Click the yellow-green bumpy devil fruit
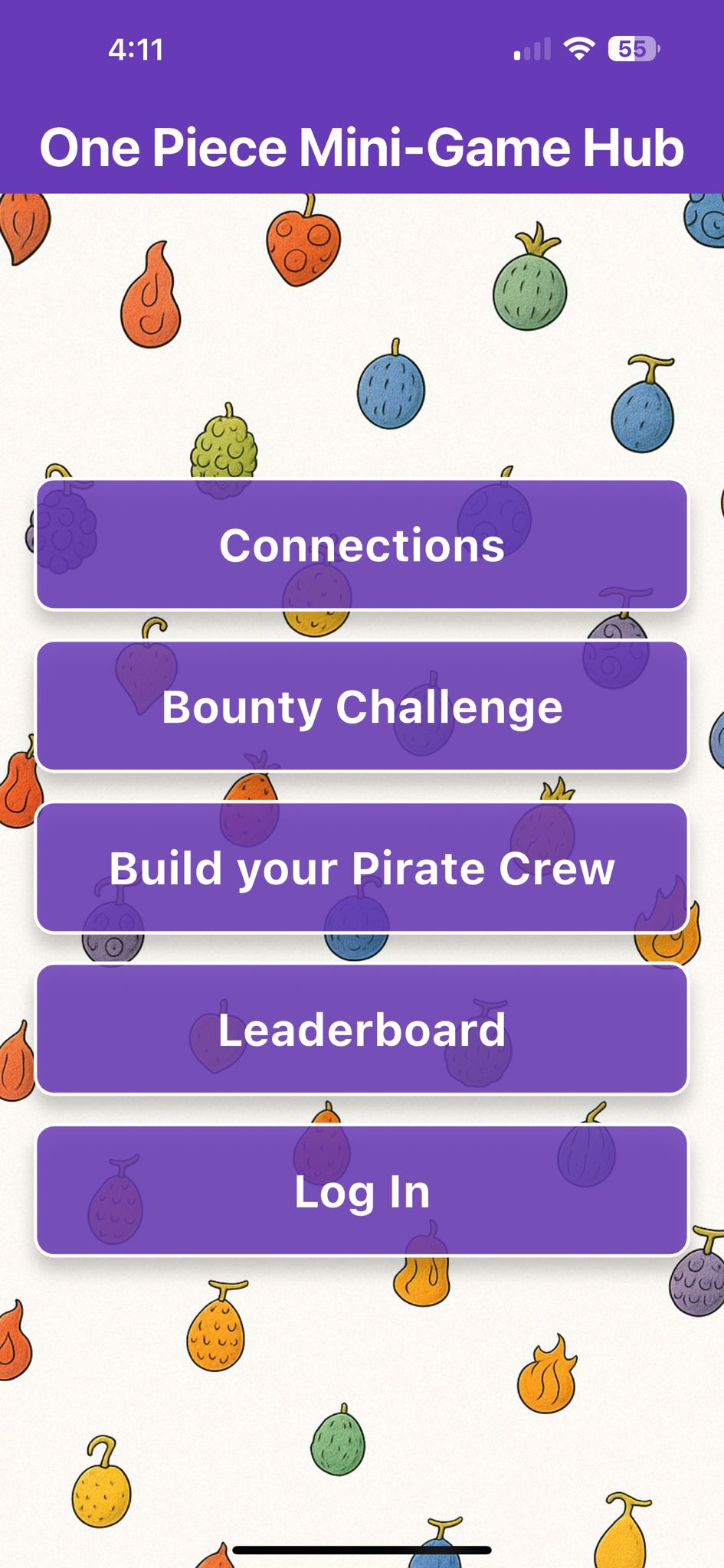724x1568 pixels. 224,448
